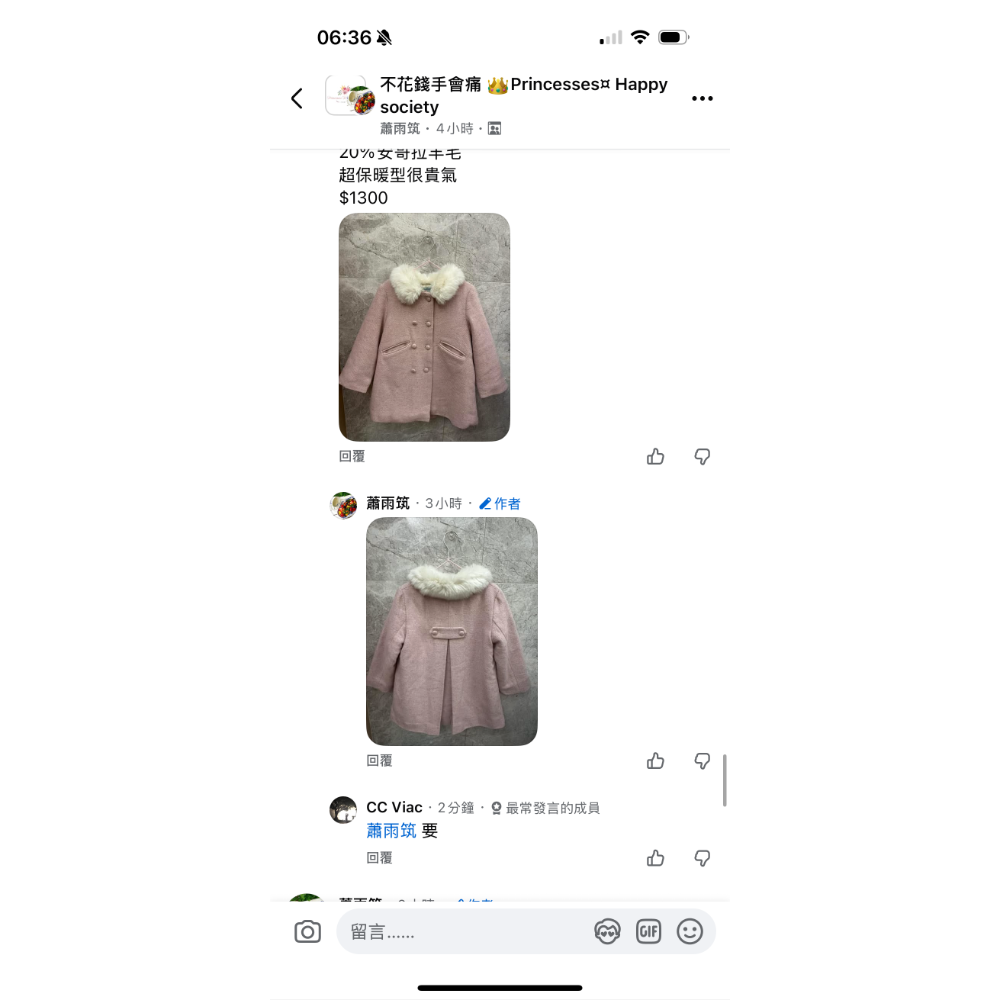Attach a photo with the camera icon
1000x1000 pixels.
point(308,932)
